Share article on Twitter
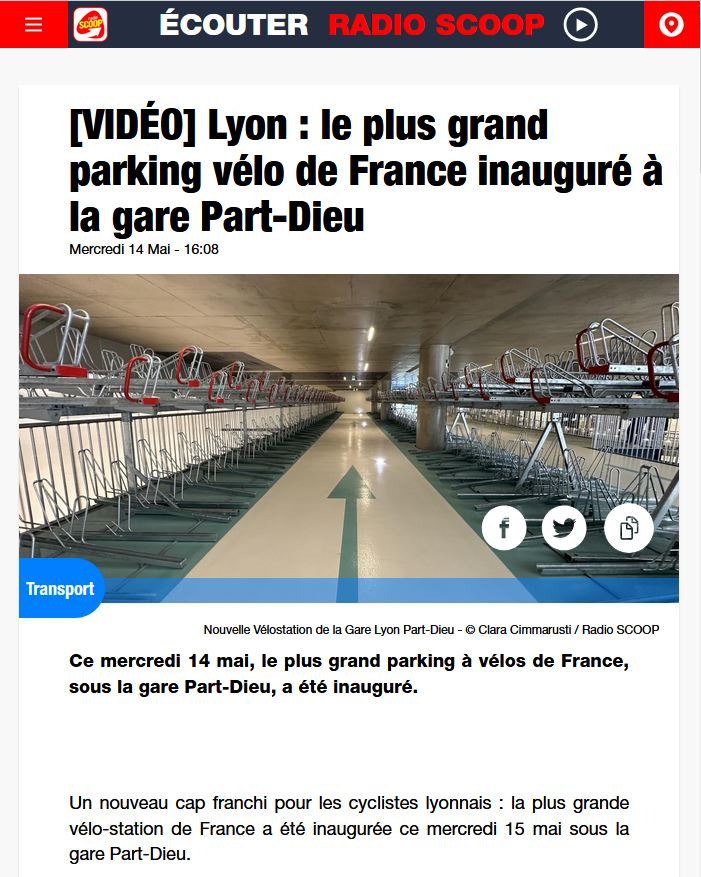The height and width of the screenshot is (877, 701). (x=565, y=527)
